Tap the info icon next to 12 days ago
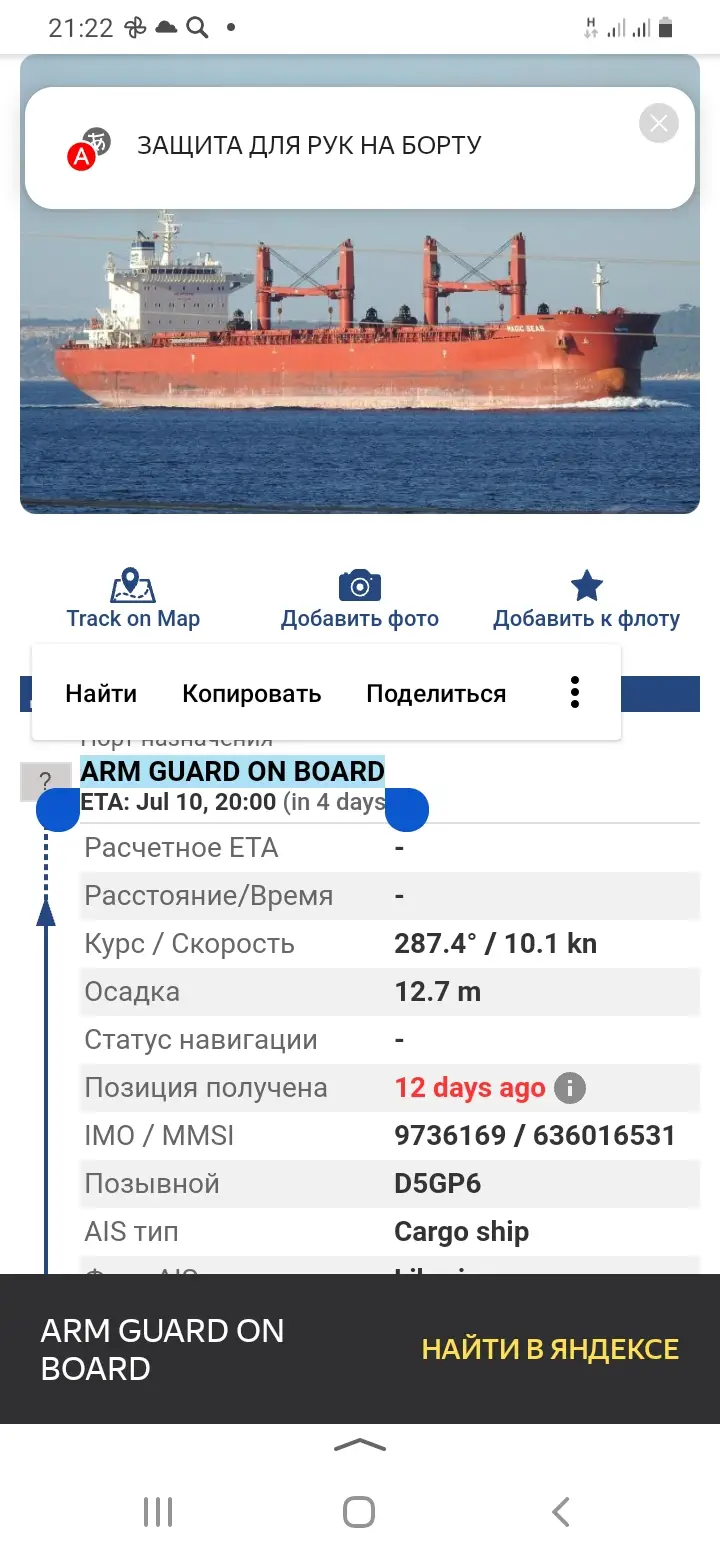 click(x=570, y=1088)
